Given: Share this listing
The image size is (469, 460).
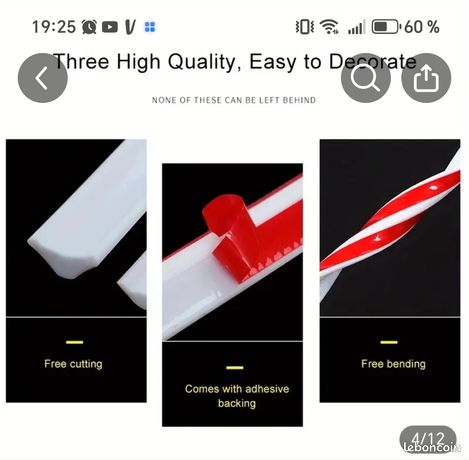Looking at the screenshot, I should tap(426, 78).
